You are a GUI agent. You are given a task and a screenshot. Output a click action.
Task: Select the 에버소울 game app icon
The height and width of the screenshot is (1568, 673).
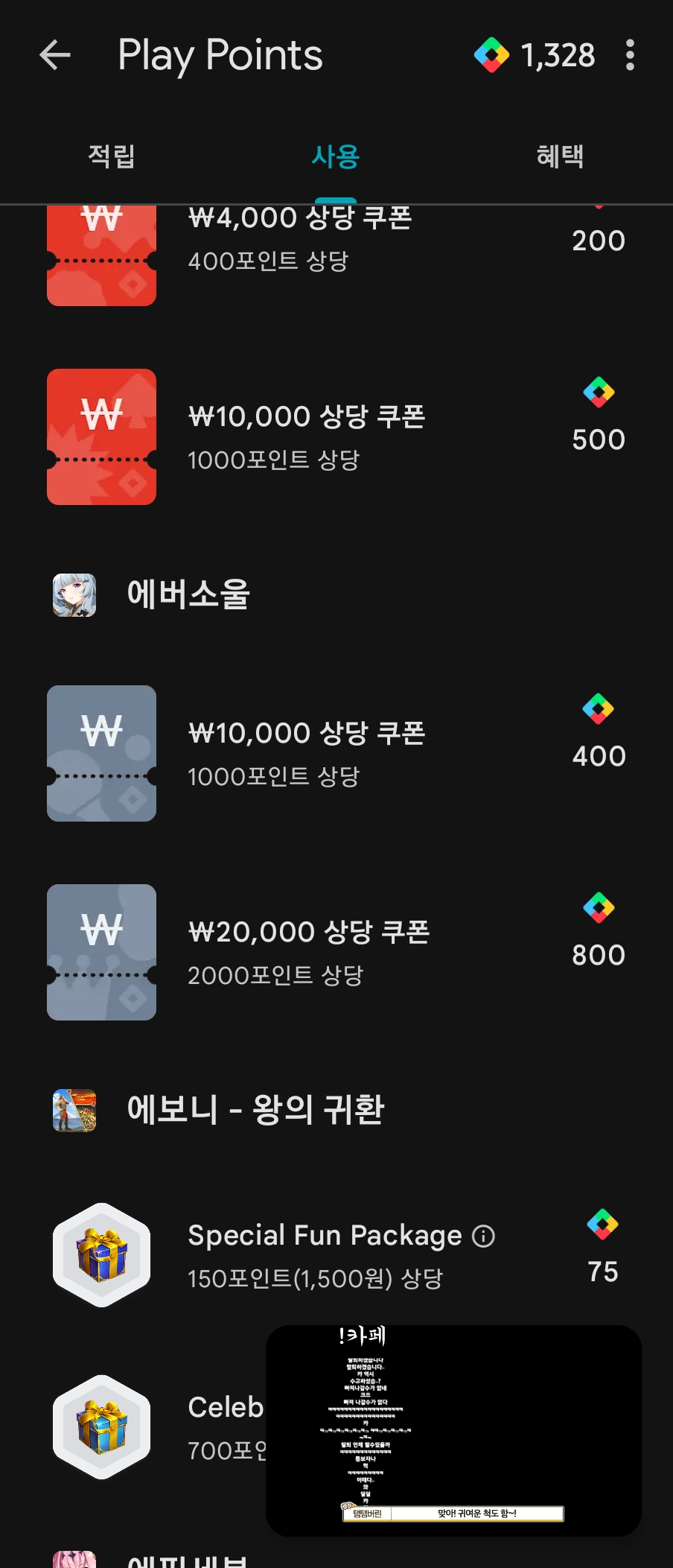(72, 594)
